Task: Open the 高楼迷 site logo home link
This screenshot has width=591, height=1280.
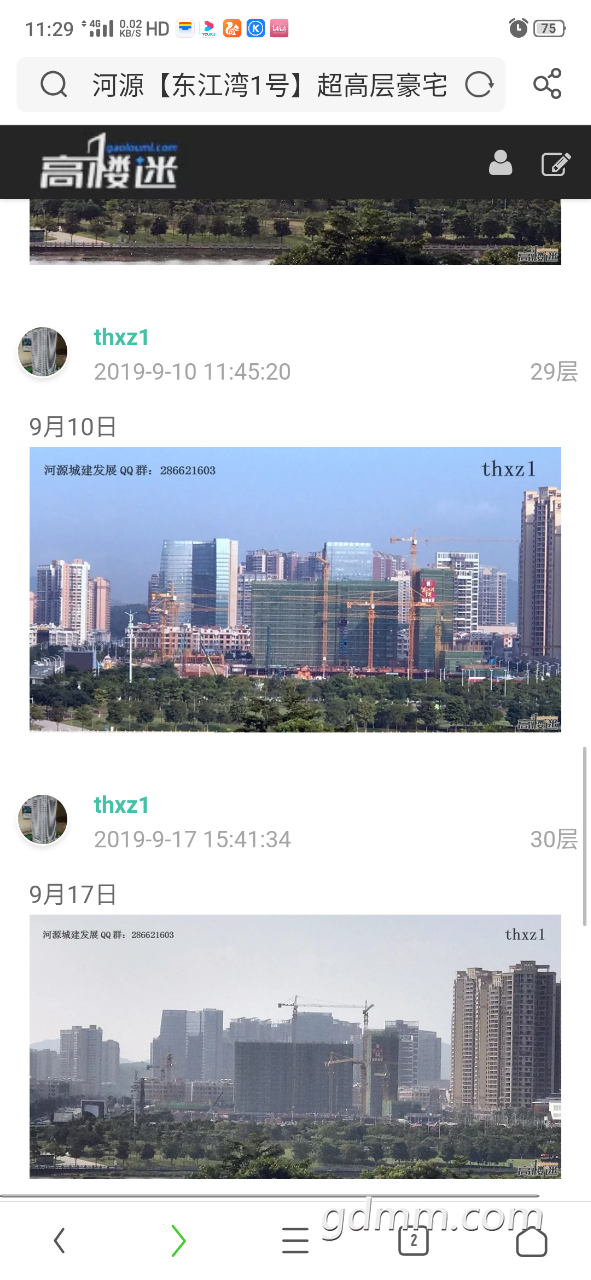Action: pyautogui.click(x=108, y=162)
